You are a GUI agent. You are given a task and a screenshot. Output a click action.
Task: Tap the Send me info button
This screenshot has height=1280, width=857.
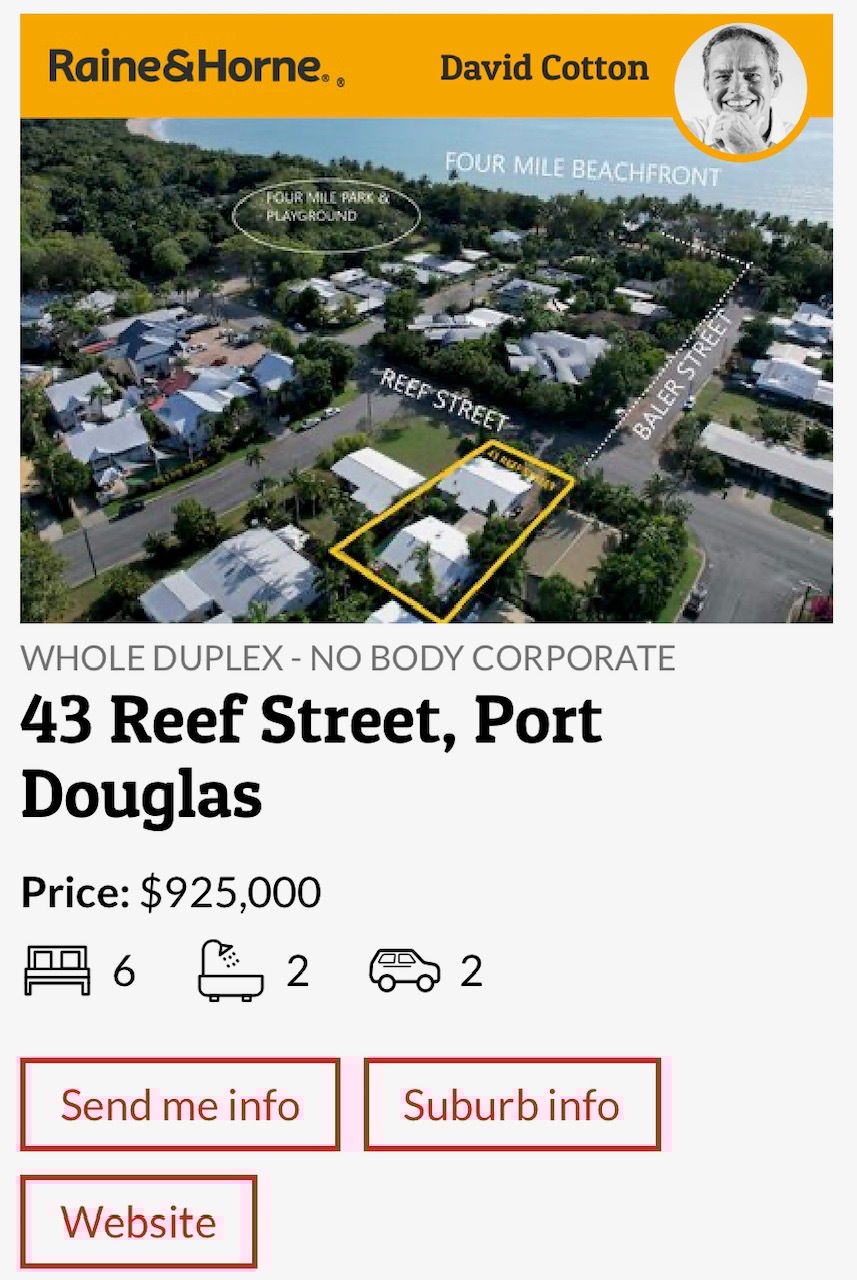[x=180, y=1105]
